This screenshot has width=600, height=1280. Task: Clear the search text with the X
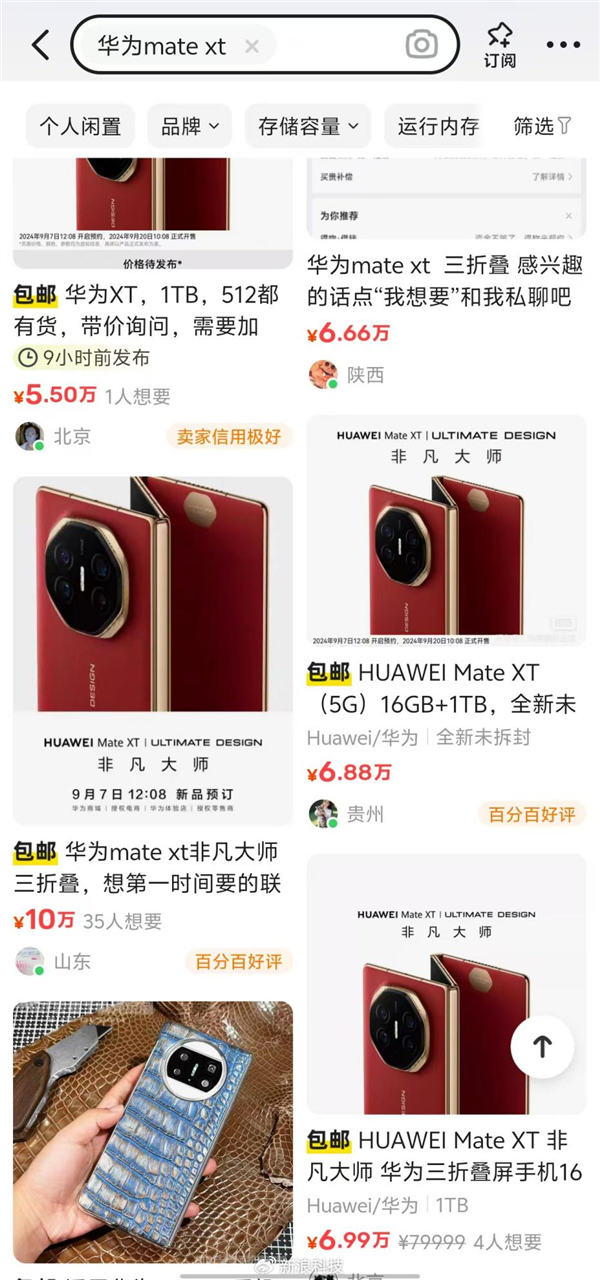tap(252, 46)
